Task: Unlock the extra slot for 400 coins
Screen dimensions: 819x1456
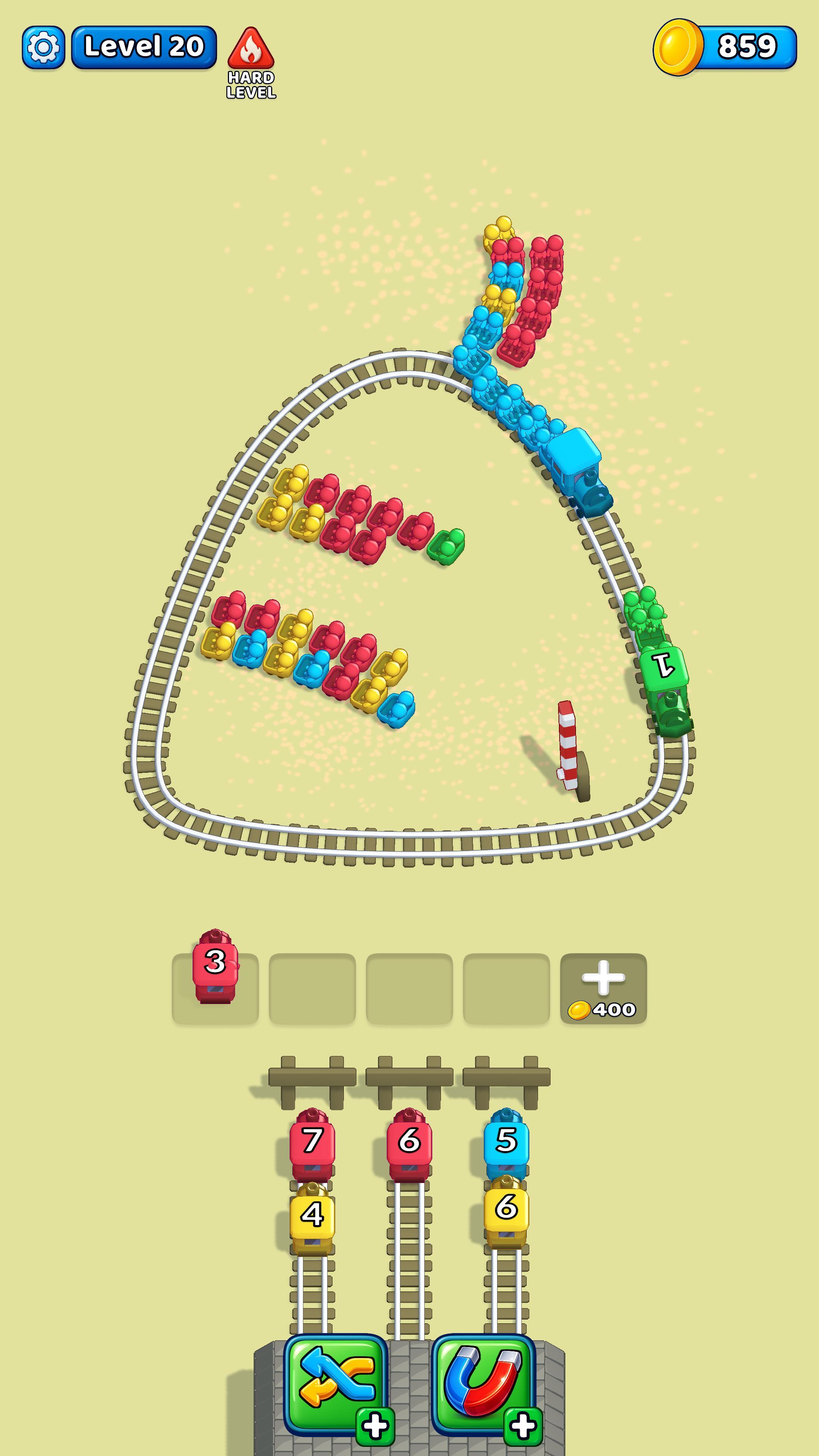Action: click(x=602, y=988)
